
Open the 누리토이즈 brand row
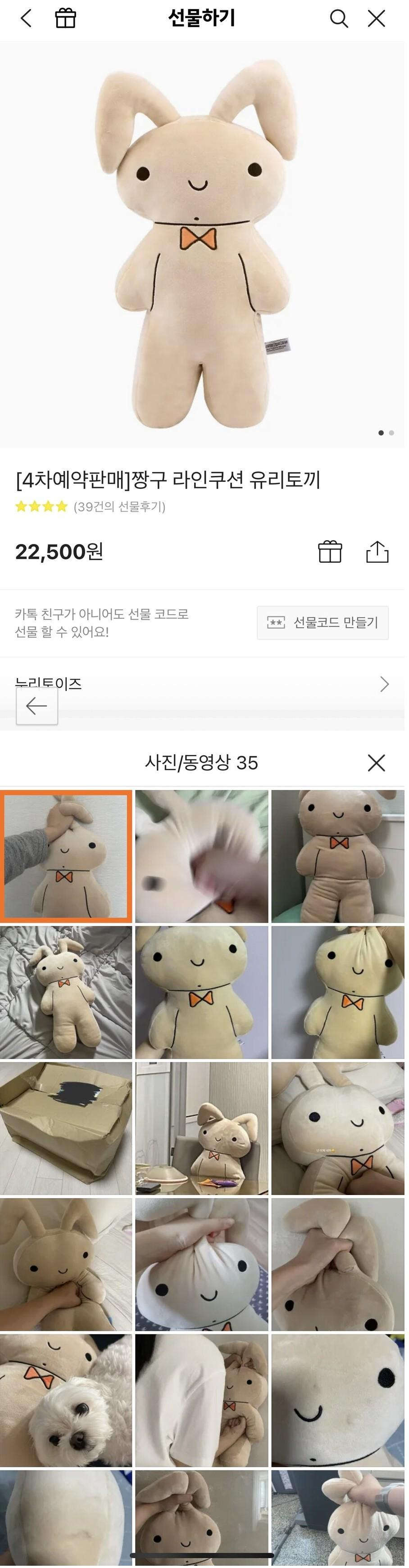pos(201,683)
